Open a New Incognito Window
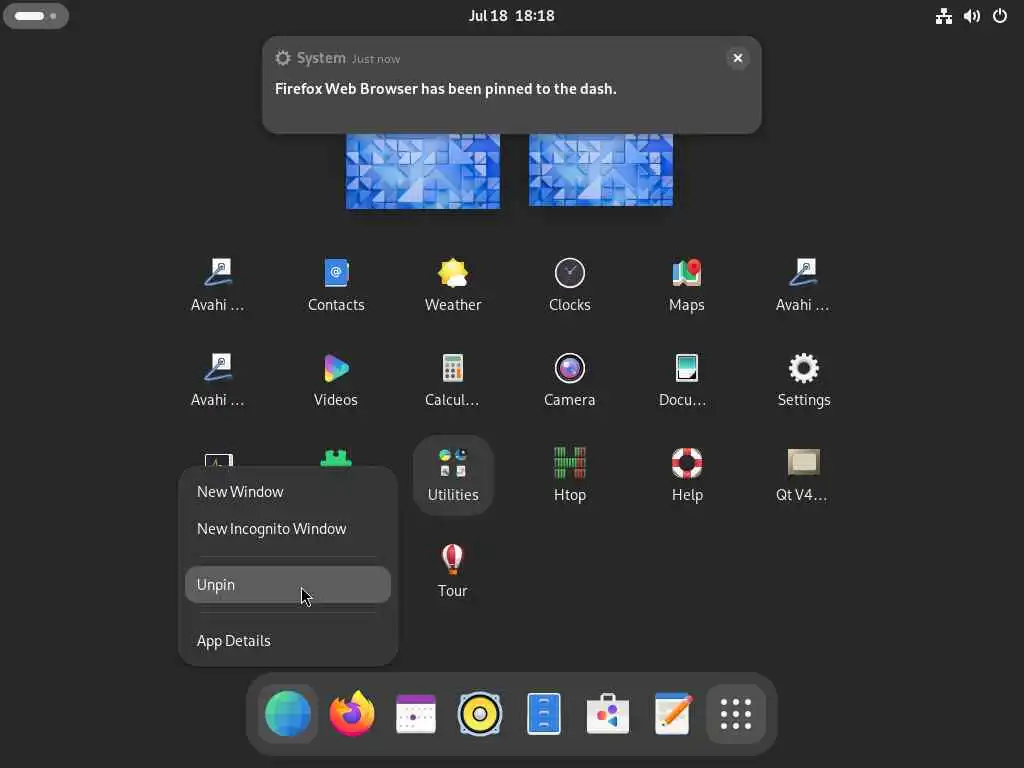This screenshot has height=768, width=1024. coord(271,529)
